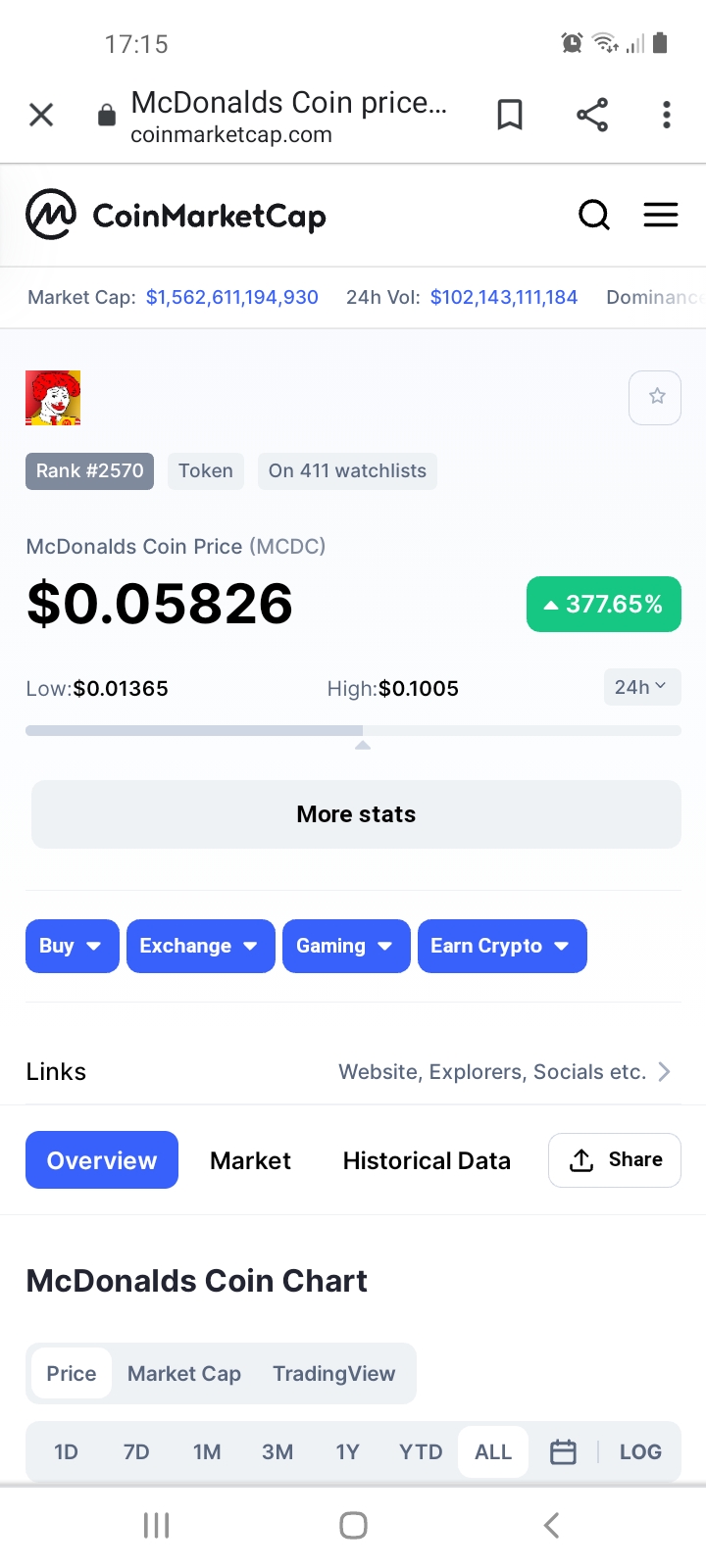
Task: Switch to the Historical Data tab
Action: 427,1160
